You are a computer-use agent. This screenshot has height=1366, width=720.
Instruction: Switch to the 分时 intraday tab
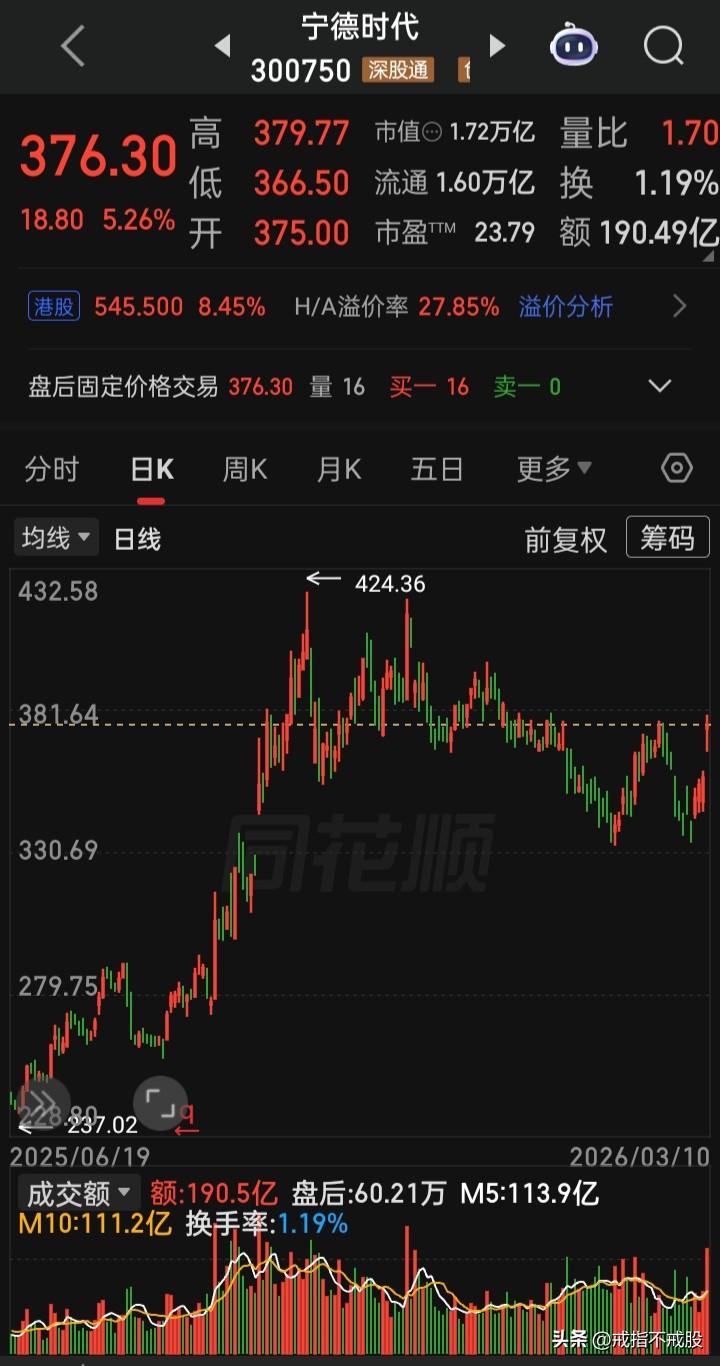click(51, 468)
